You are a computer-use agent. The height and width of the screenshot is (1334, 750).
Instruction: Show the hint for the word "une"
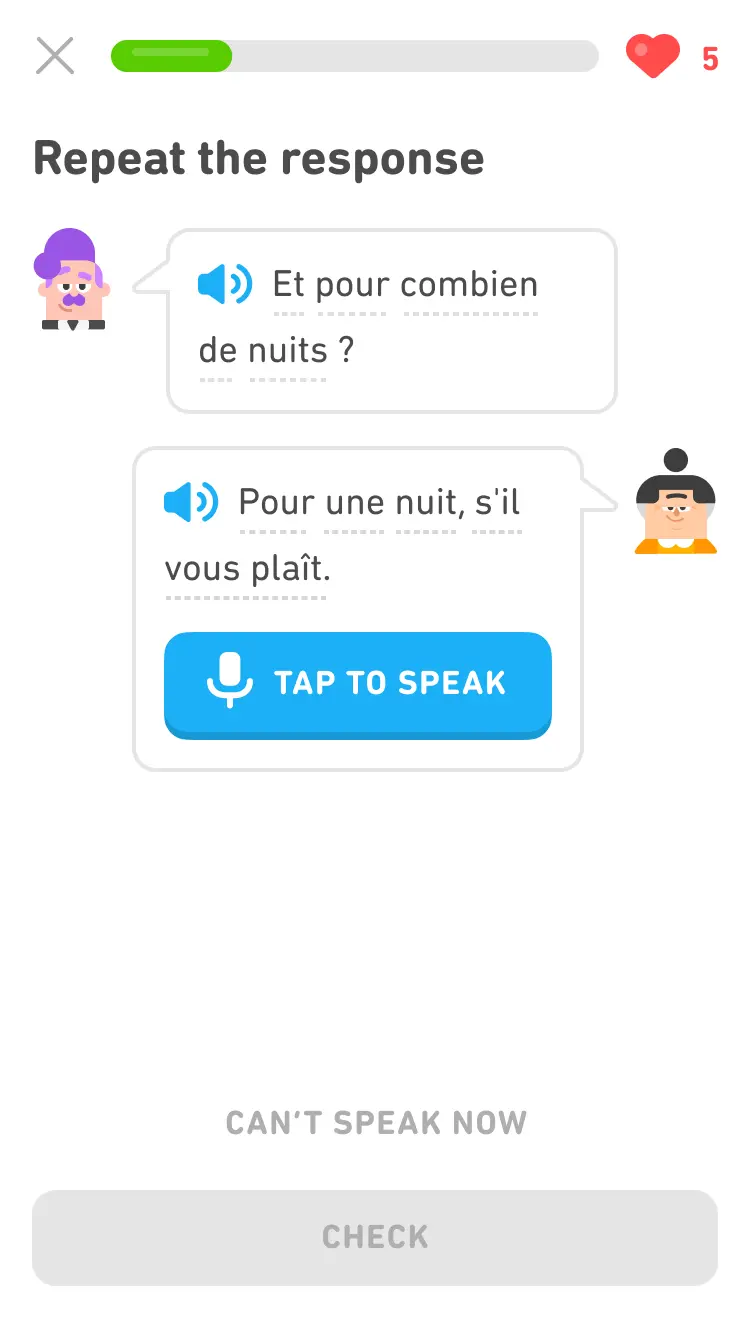click(x=354, y=503)
